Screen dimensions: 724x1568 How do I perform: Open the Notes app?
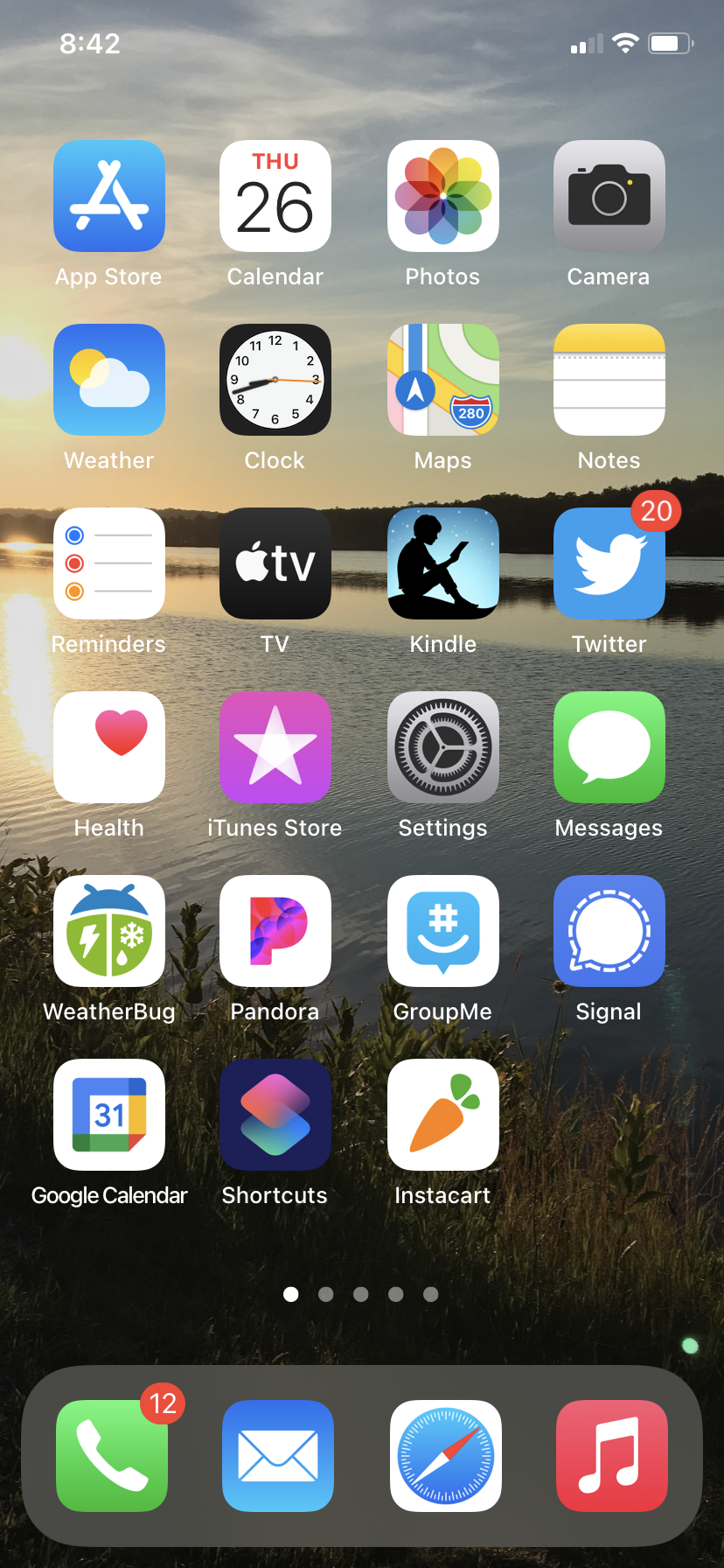[x=609, y=380]
